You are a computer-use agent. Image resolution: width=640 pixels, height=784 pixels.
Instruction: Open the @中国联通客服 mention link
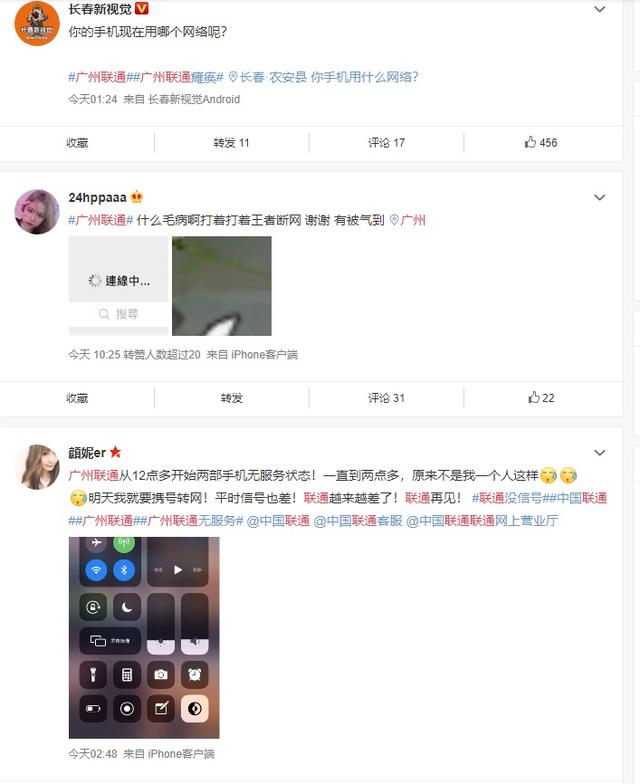coord(357,521)
